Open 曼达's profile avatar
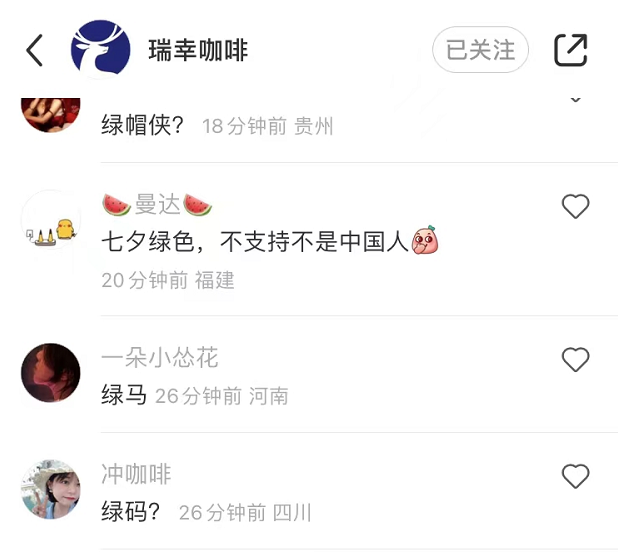The width and height of the screenshot is (618, 553). pos(51,220)
